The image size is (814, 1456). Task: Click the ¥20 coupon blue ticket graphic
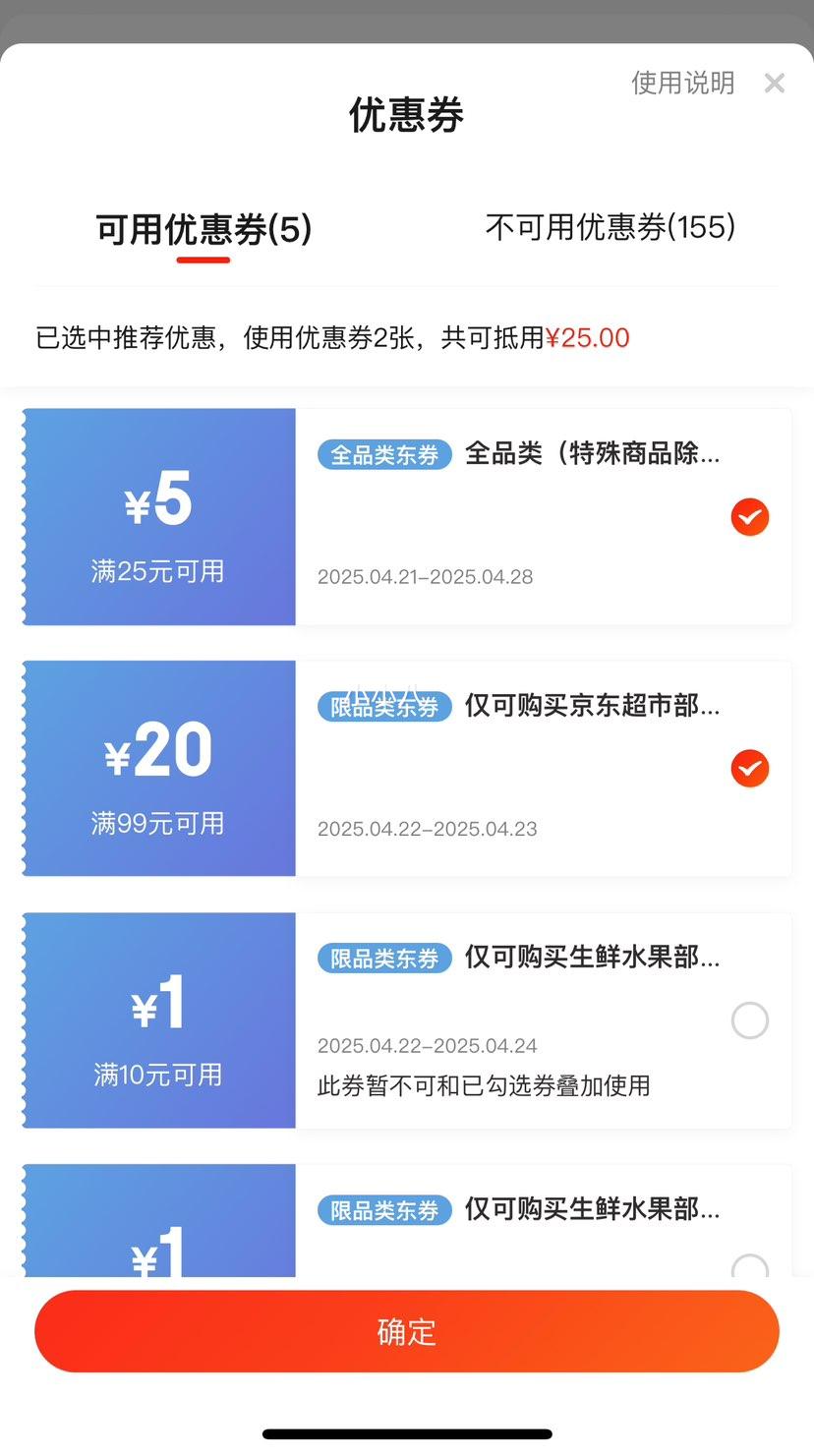point(157,769)
